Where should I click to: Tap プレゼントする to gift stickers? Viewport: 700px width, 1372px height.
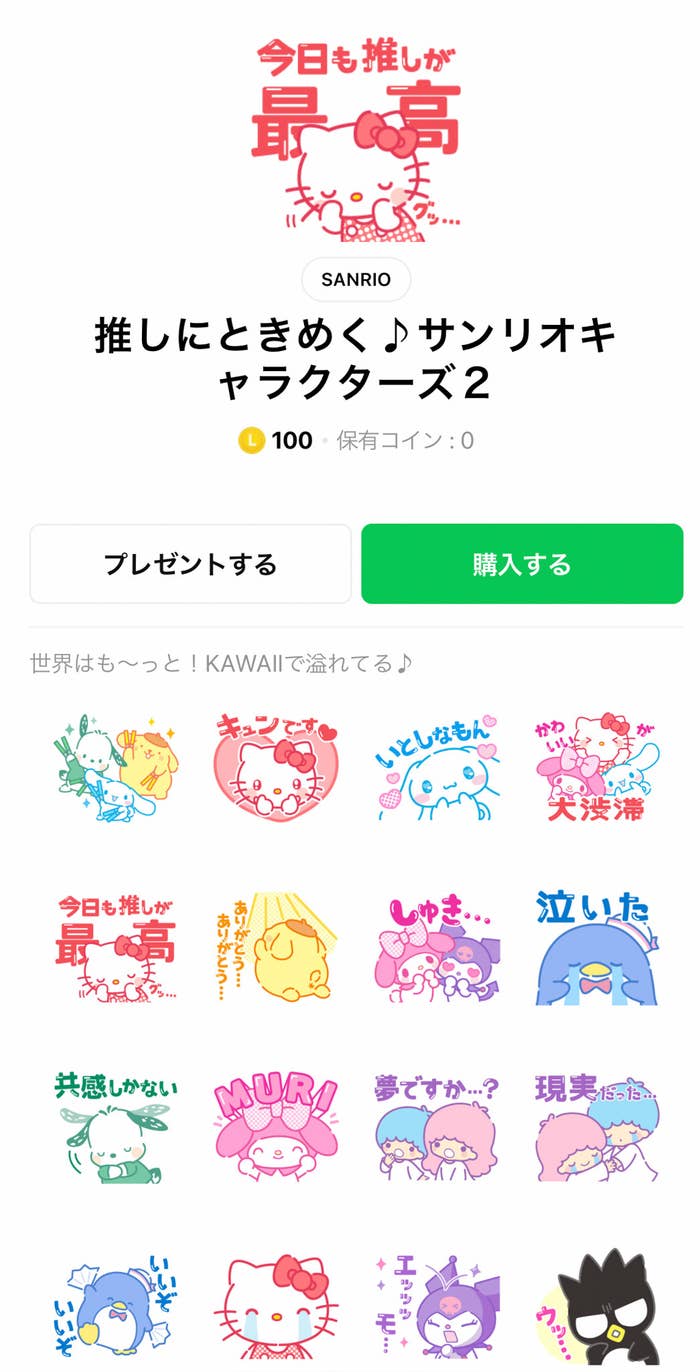(190, 564)
